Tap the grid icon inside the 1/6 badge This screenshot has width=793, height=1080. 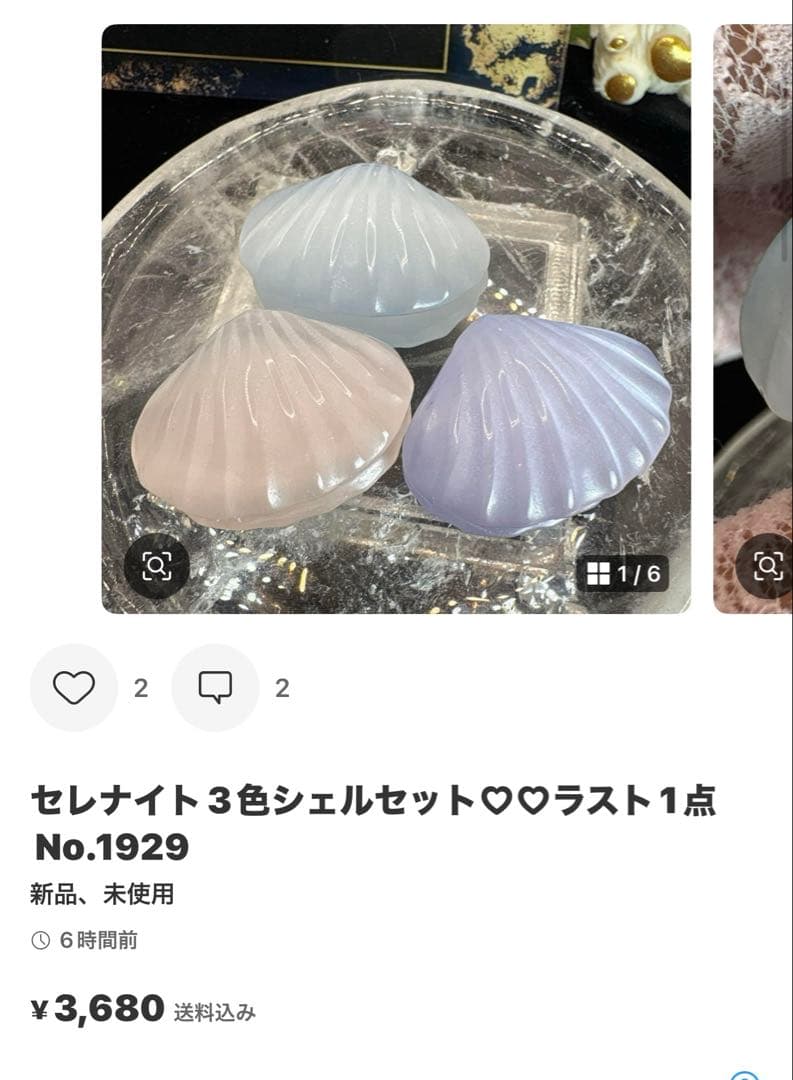[x=601, y=573]
